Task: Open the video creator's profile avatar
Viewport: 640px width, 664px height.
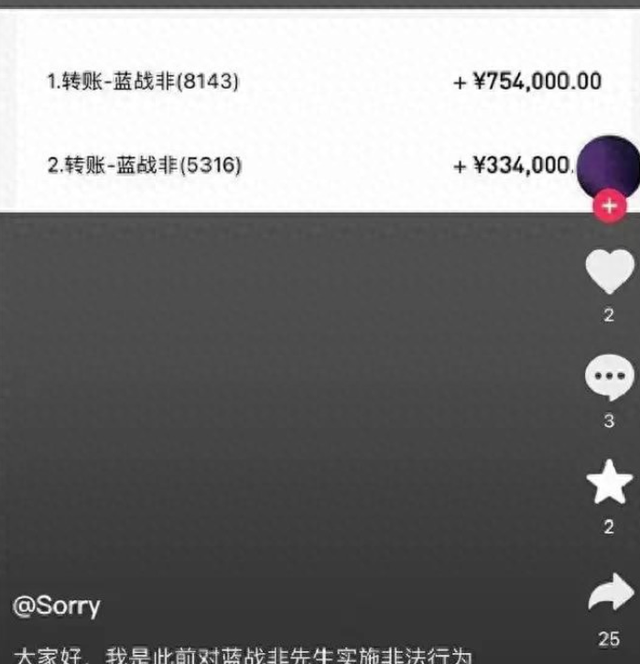Action: point(608,165)
